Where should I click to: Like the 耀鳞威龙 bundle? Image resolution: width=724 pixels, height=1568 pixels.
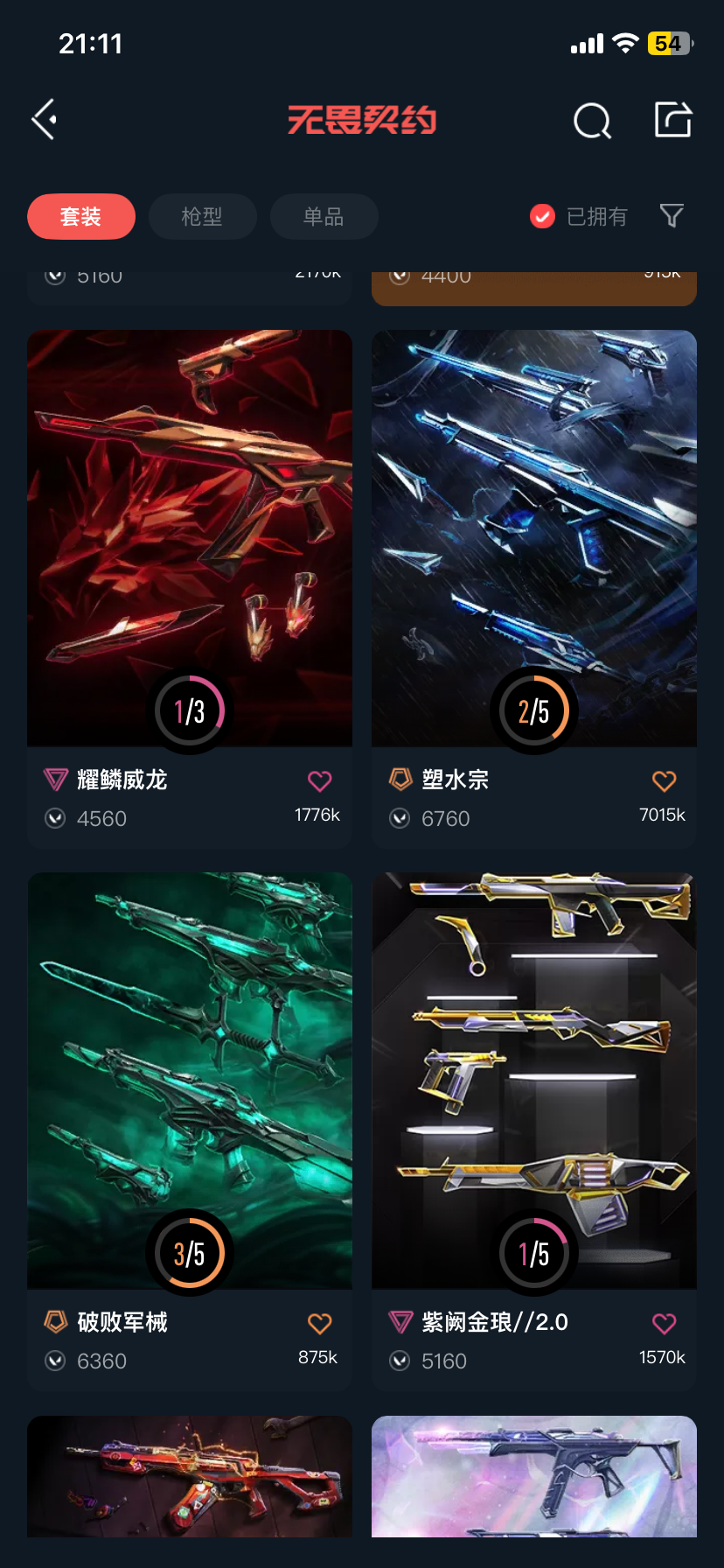coord(320,780)
